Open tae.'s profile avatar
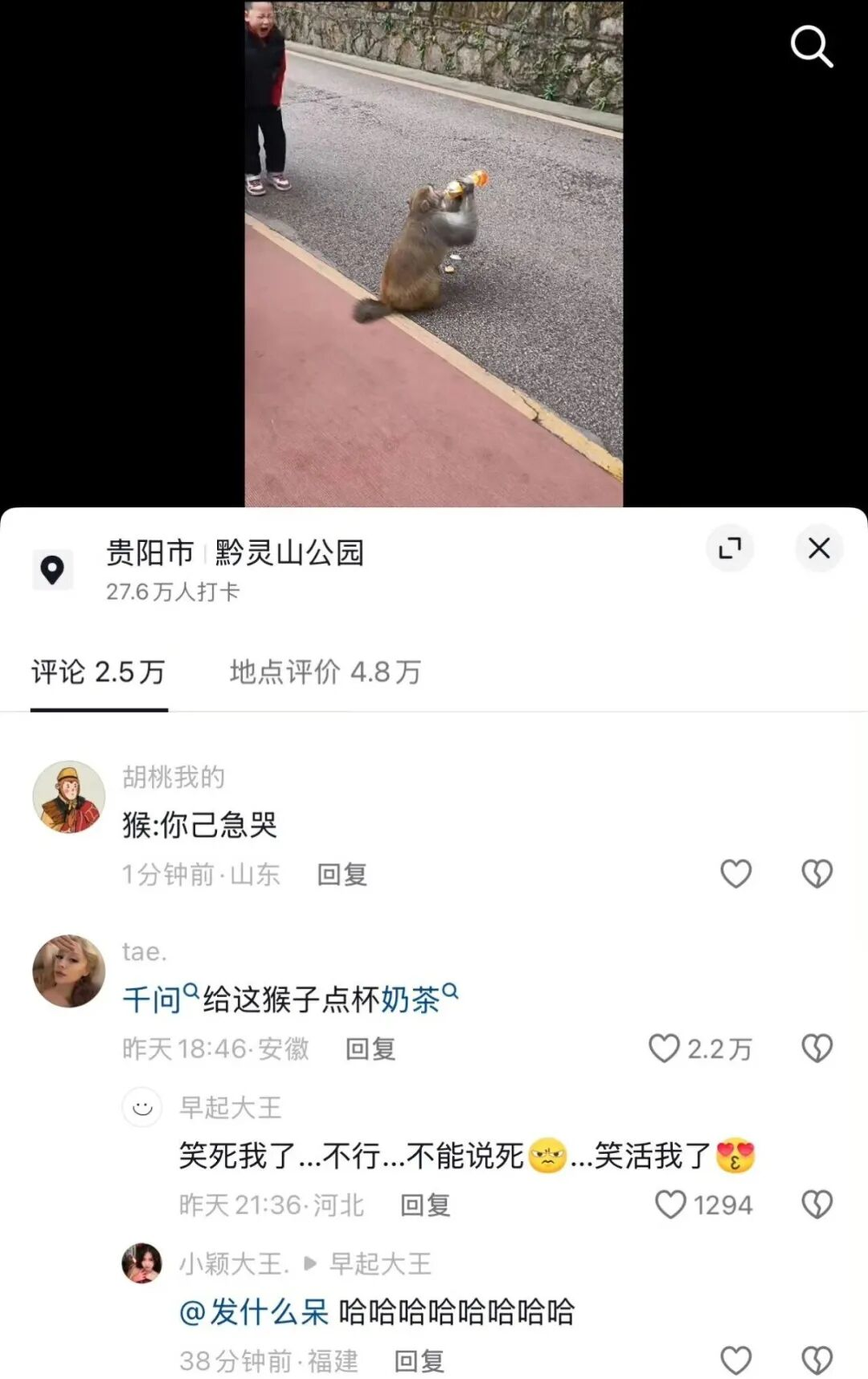This screenshot has height=1379, width=868. click(69, 971)
